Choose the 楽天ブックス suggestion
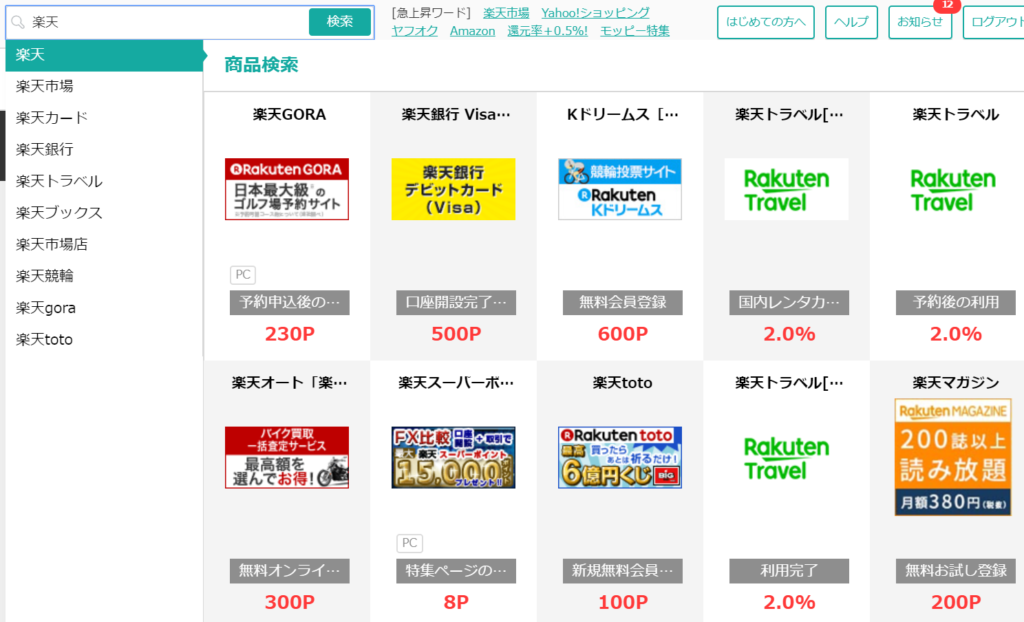1024x622 pixels. [x=59, y=212]
